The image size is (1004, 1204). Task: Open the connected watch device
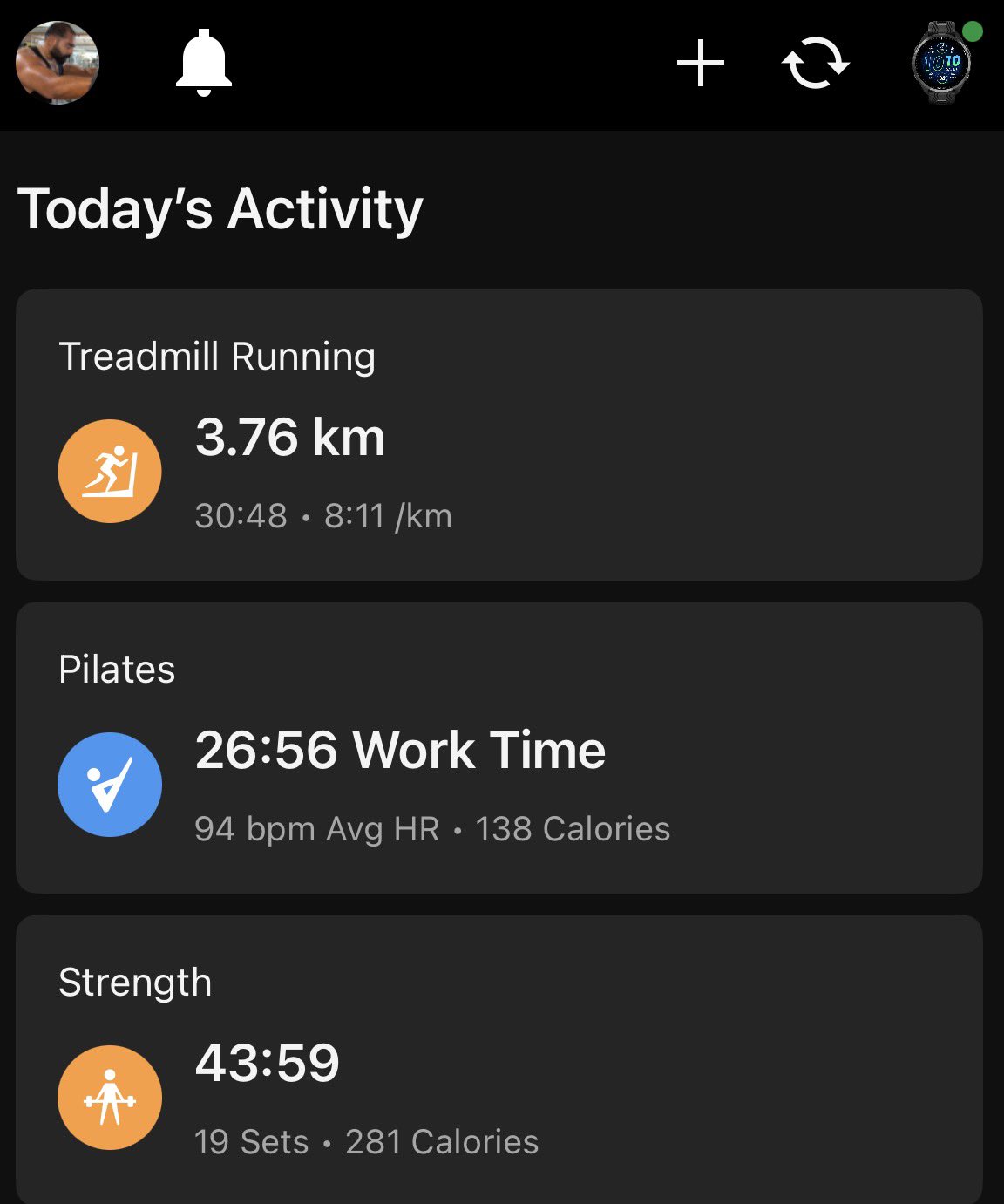coord(941,63)
